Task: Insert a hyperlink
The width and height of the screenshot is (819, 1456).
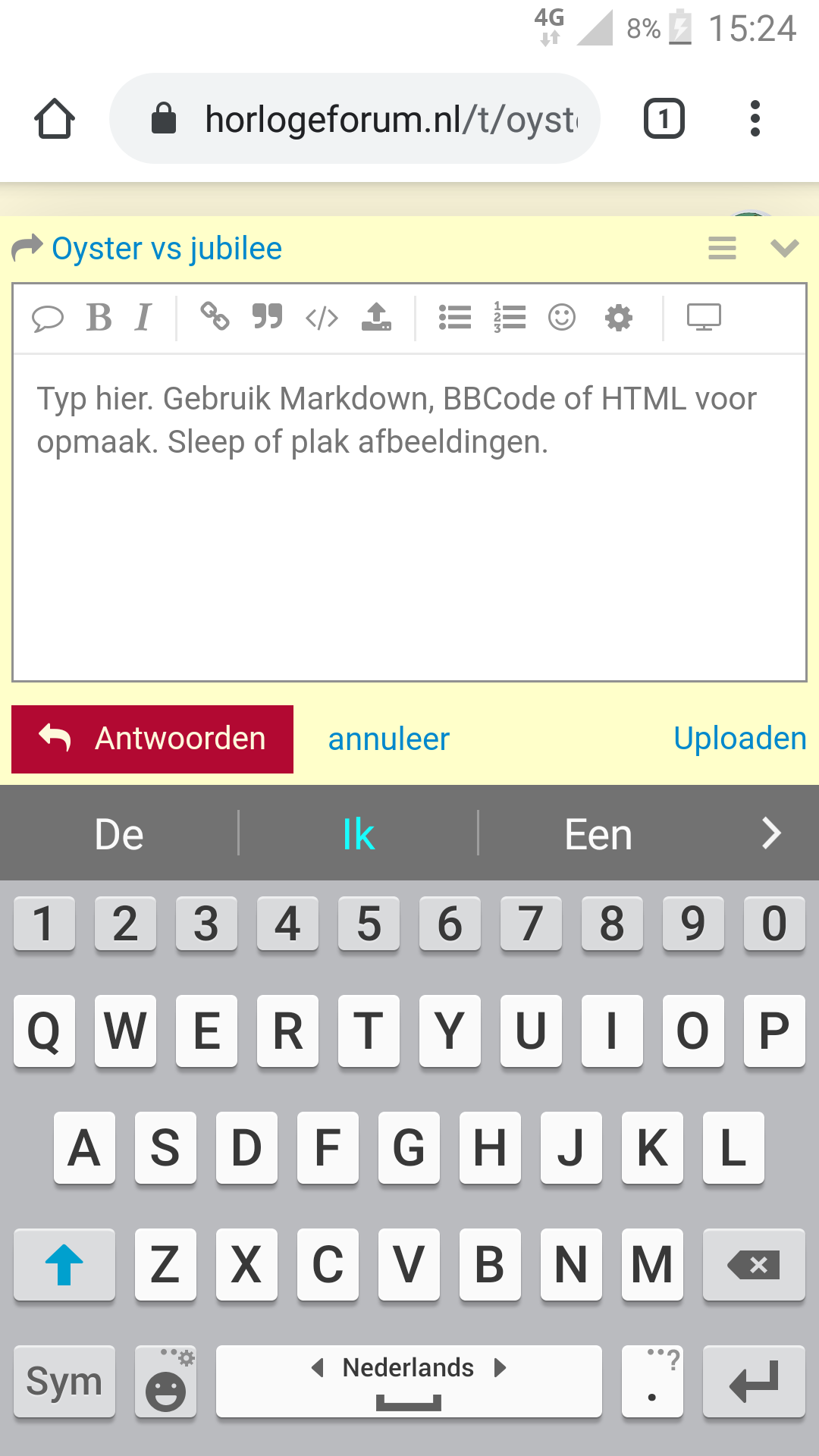Action: (x=215, y=316)
